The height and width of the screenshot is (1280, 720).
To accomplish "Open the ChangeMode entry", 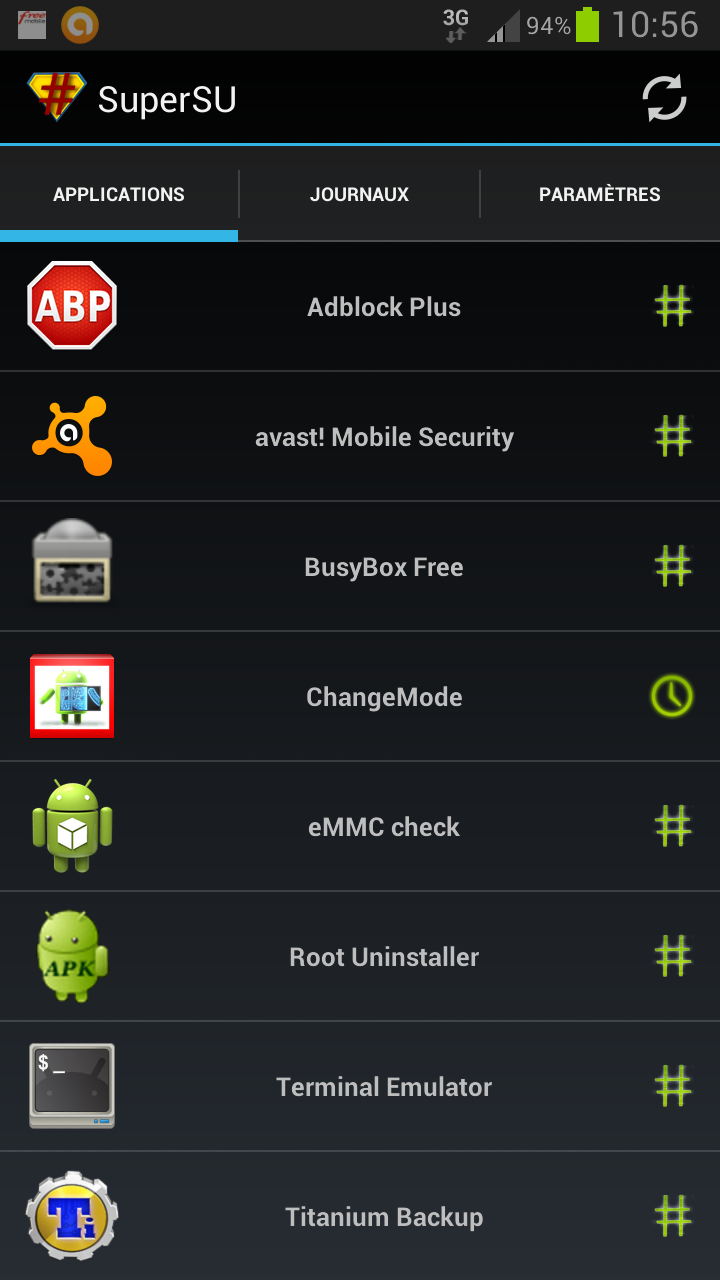I will point(384,697).
